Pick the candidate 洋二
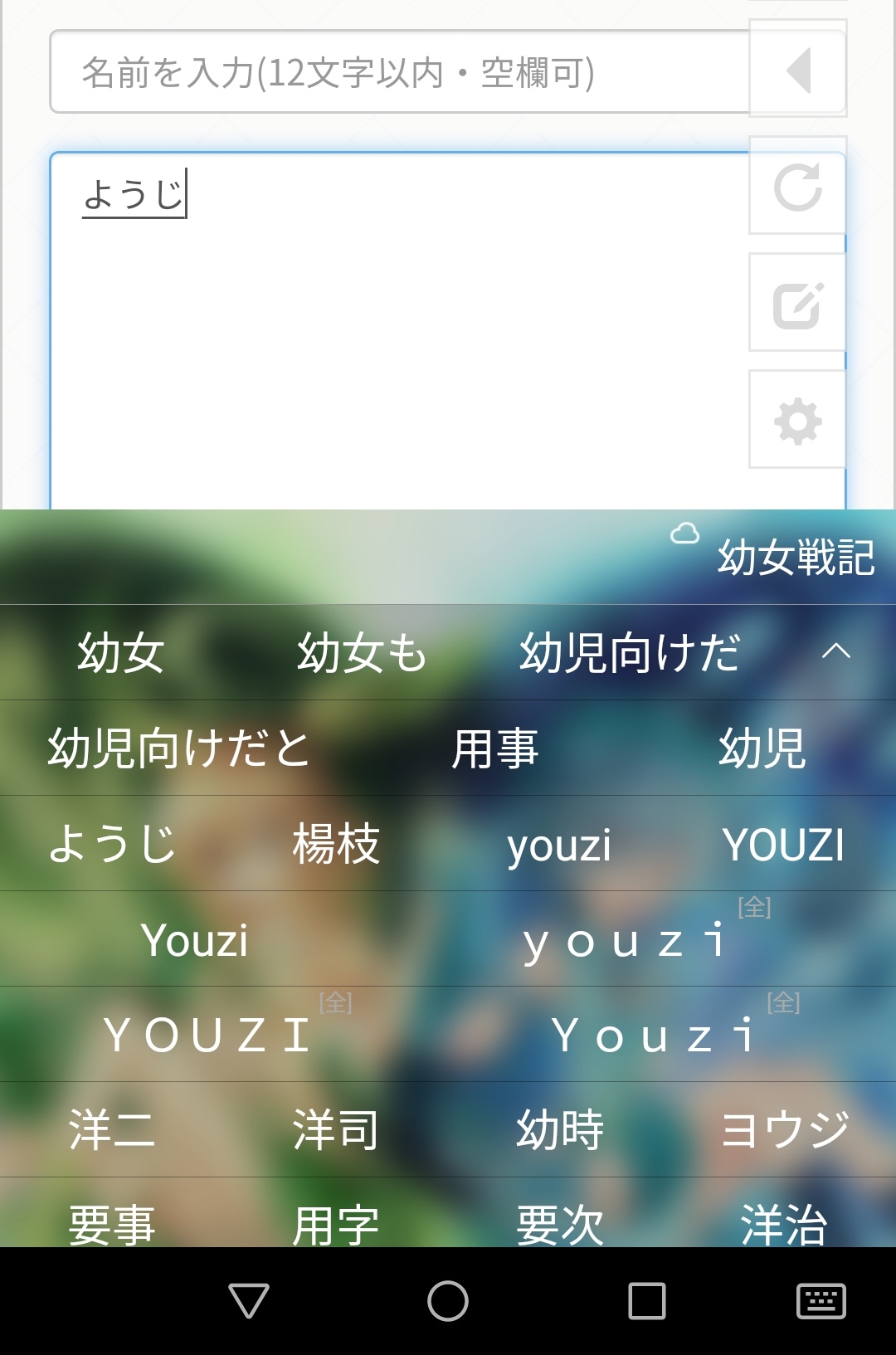This screenshot has width=896, height=1355. point(112,1129)
